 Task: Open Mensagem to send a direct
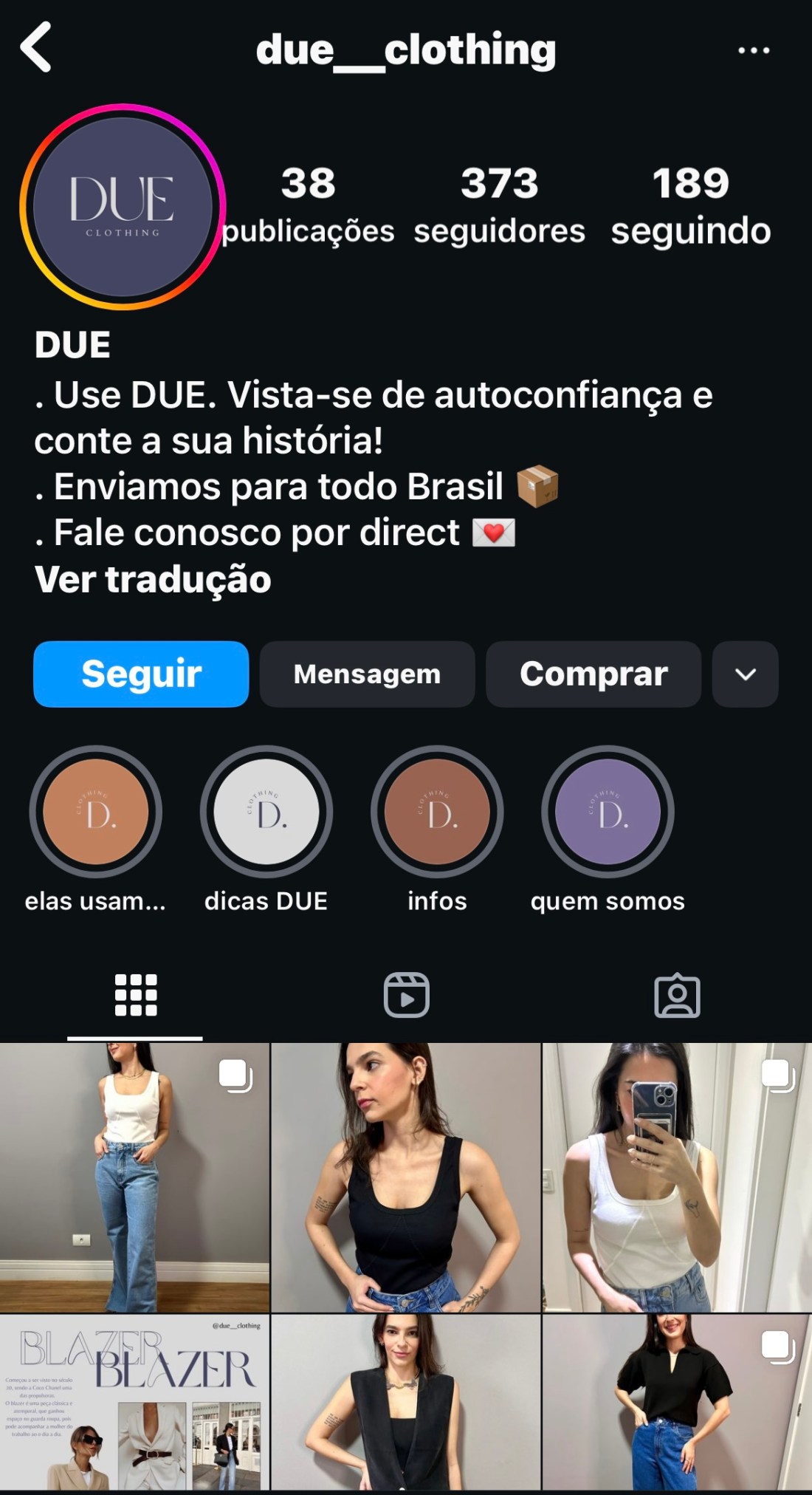point(367,674)
